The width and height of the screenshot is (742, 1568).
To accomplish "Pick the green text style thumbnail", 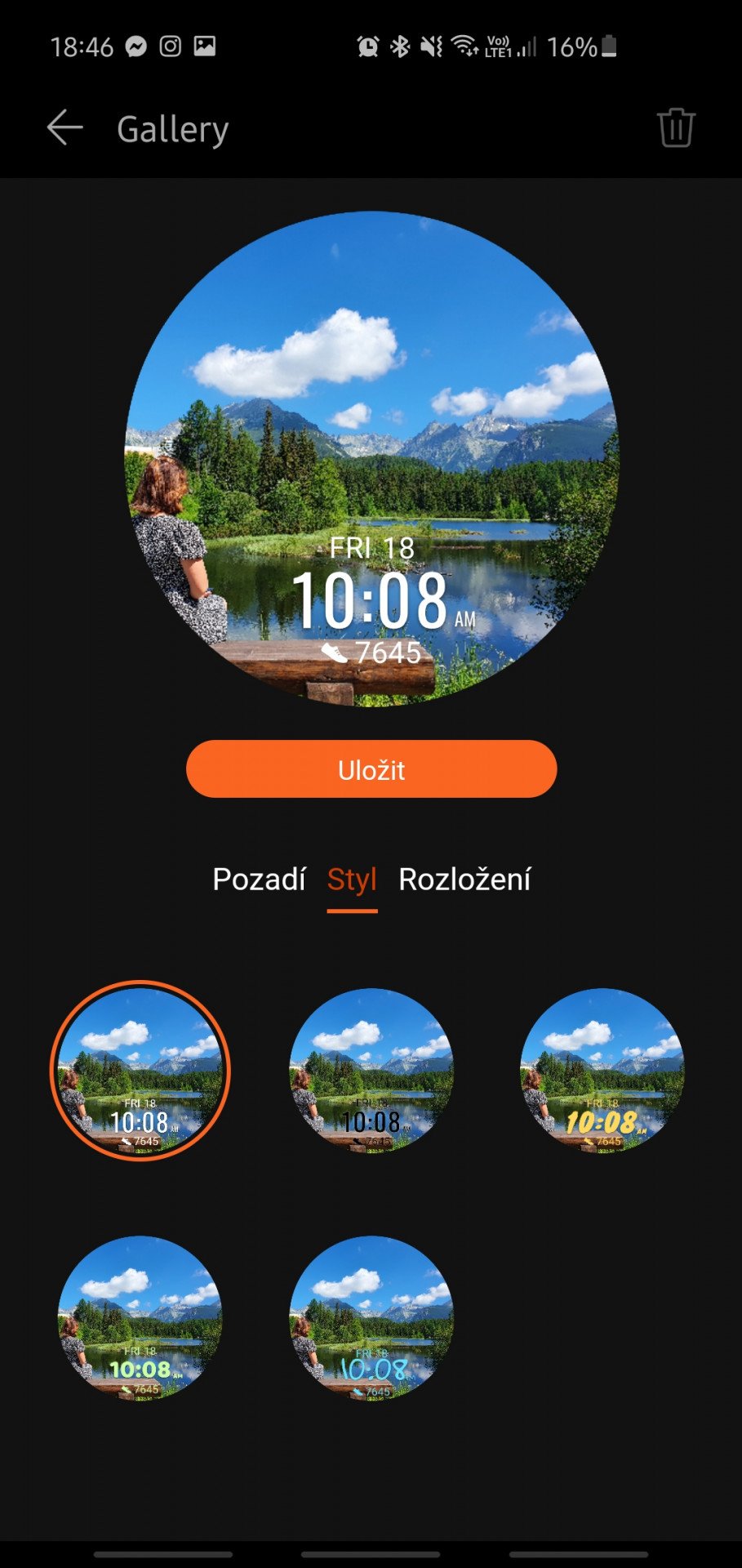I will pos(140,1318).
